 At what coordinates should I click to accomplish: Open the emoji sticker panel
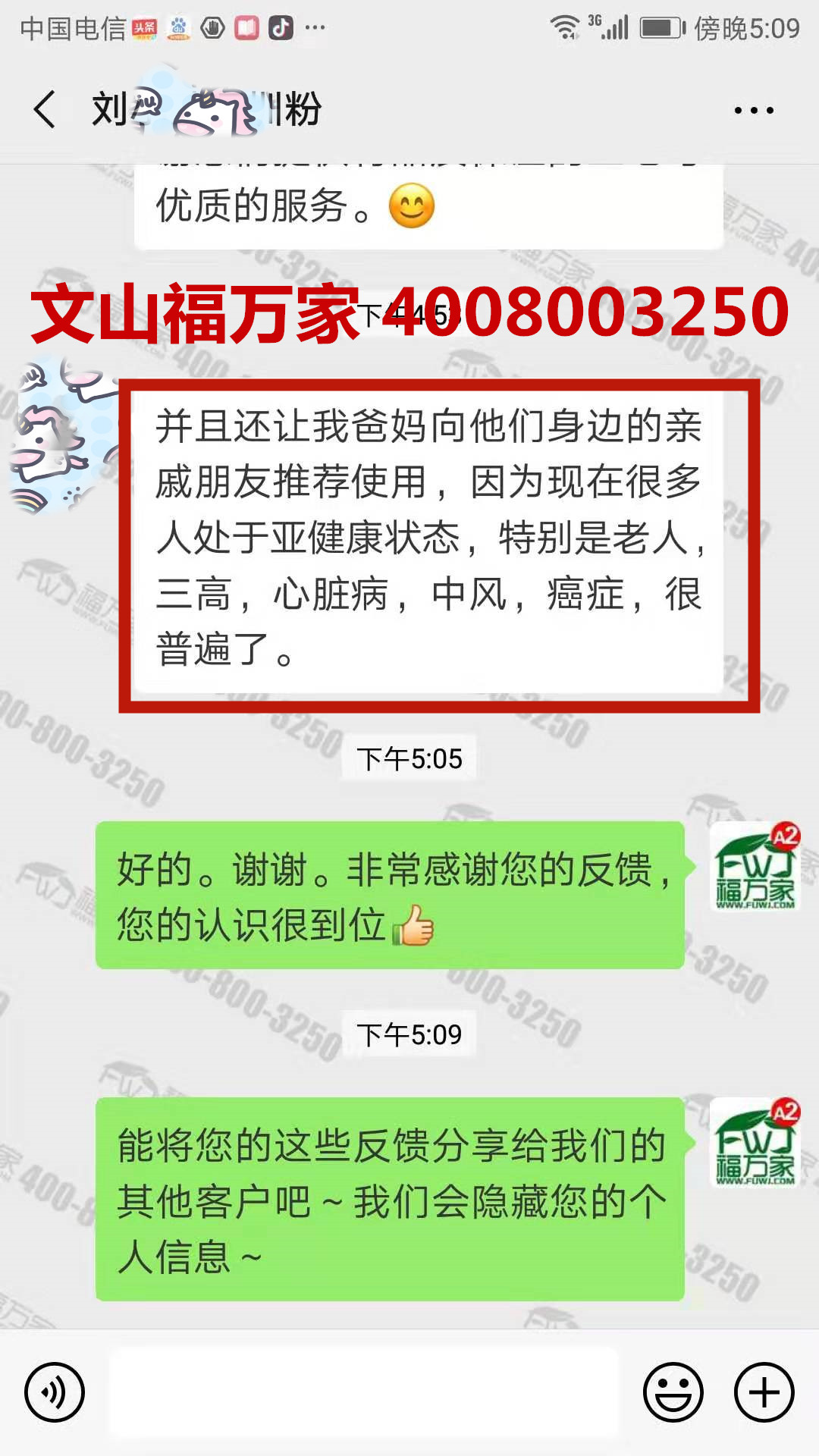pos(673,1392)
